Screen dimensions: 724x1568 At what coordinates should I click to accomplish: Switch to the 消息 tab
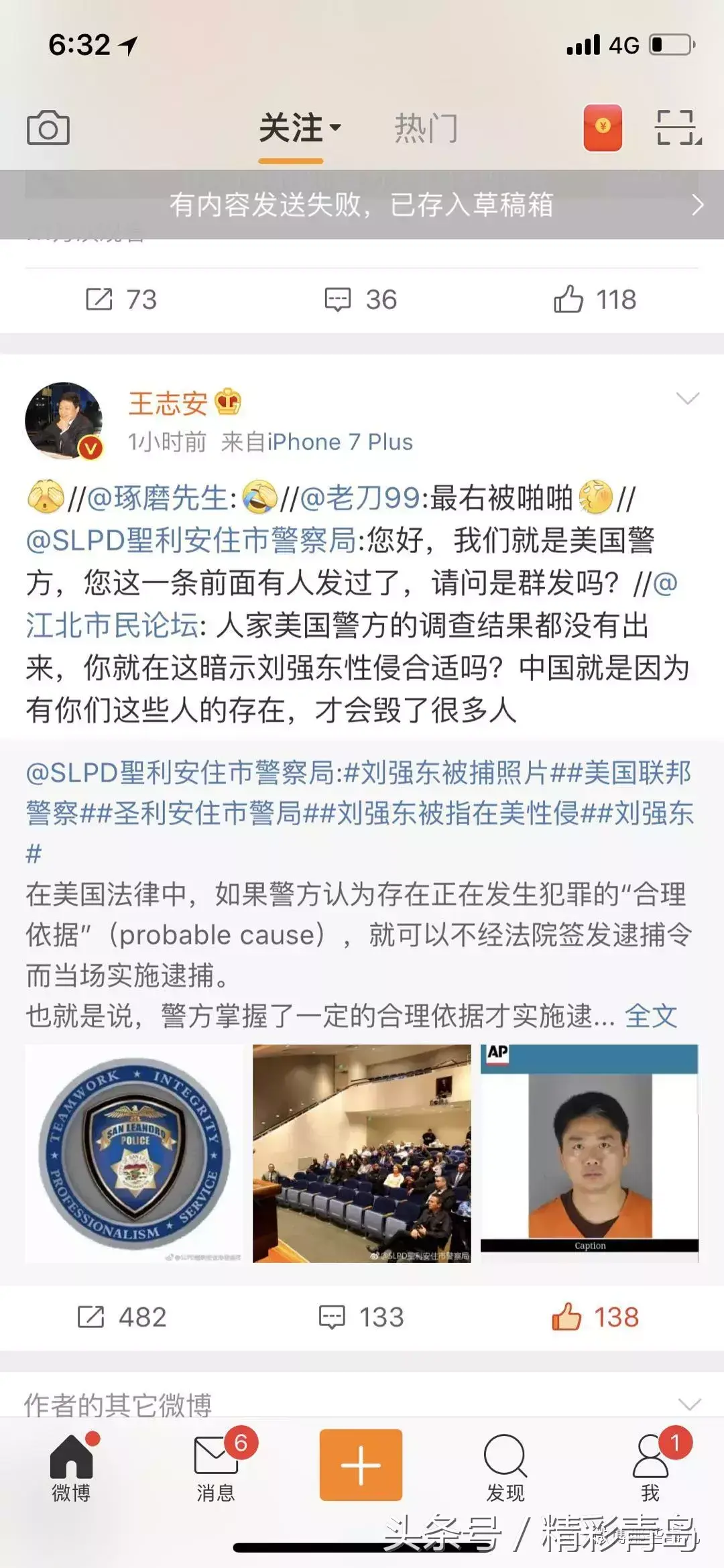click(216, 1468)
